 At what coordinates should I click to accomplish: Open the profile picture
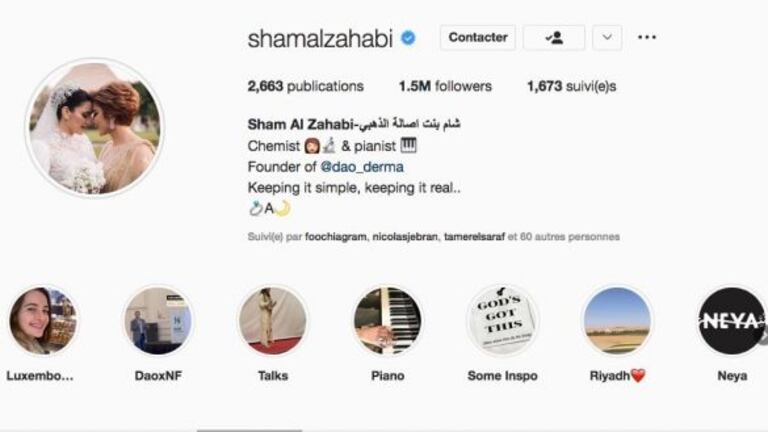coord(94,127)
